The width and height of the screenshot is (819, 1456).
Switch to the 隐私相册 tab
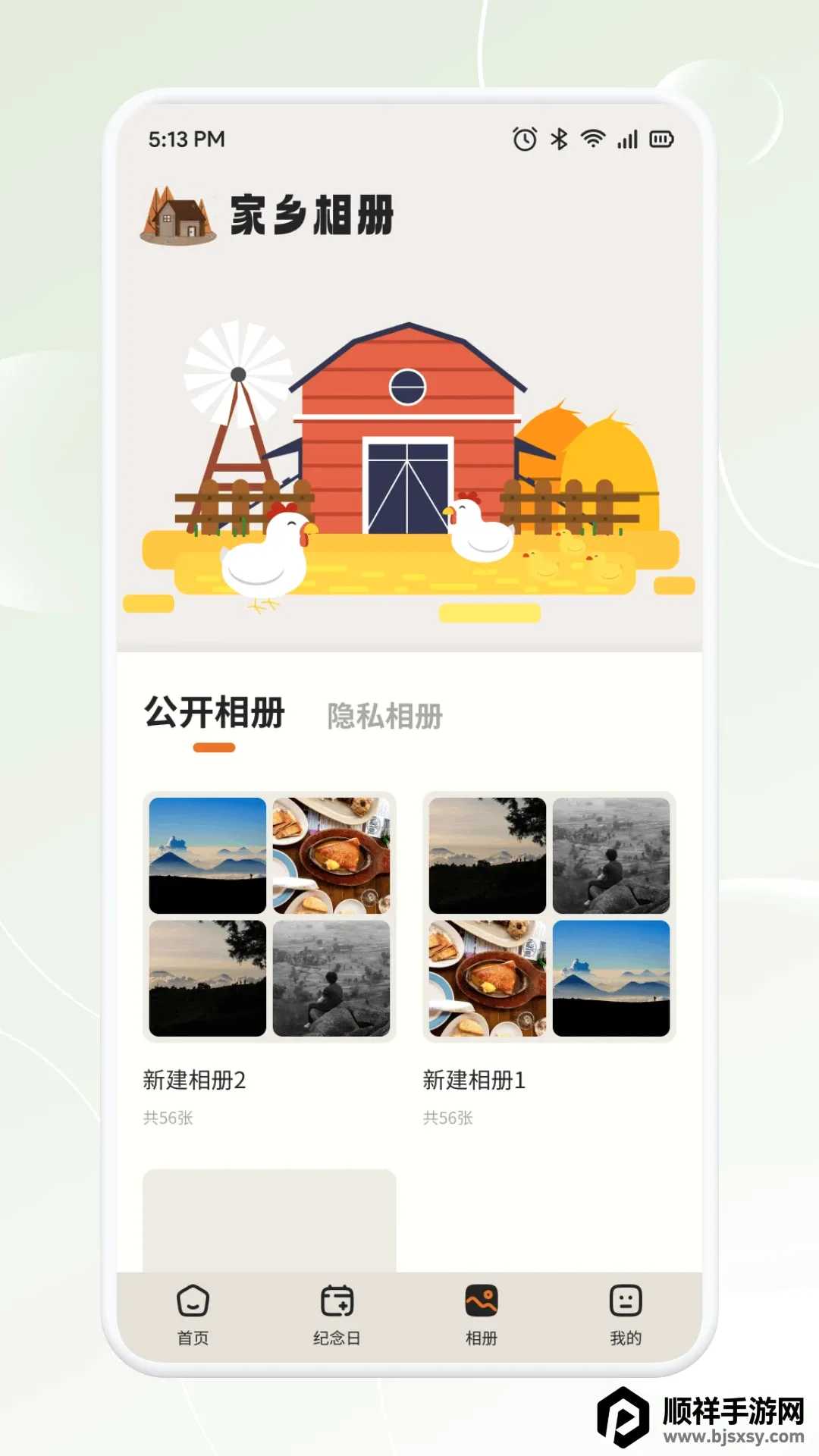[x=384, y=716]
